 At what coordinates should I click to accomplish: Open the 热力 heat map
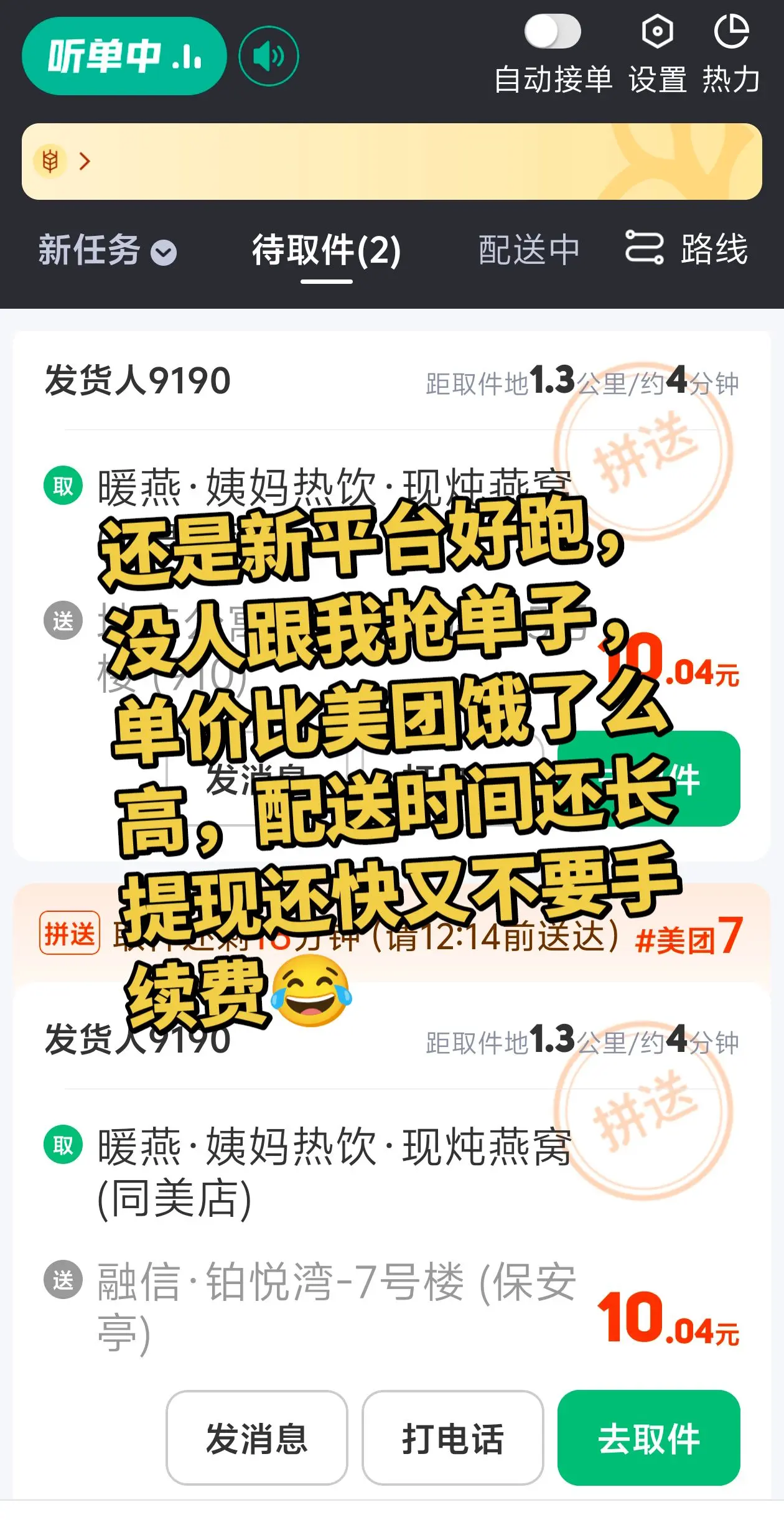point(731,55)
